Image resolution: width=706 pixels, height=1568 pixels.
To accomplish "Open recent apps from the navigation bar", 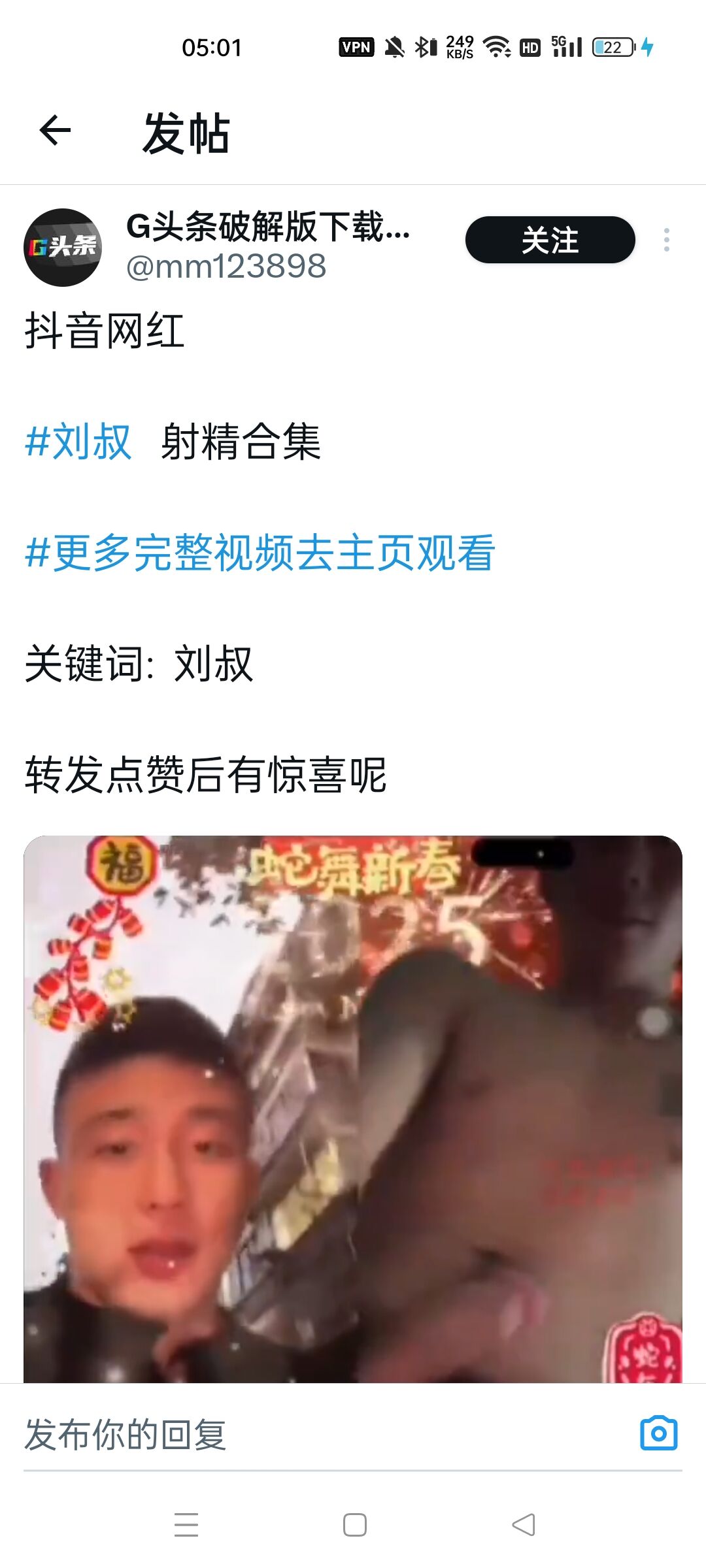I will coord(186,1525).
